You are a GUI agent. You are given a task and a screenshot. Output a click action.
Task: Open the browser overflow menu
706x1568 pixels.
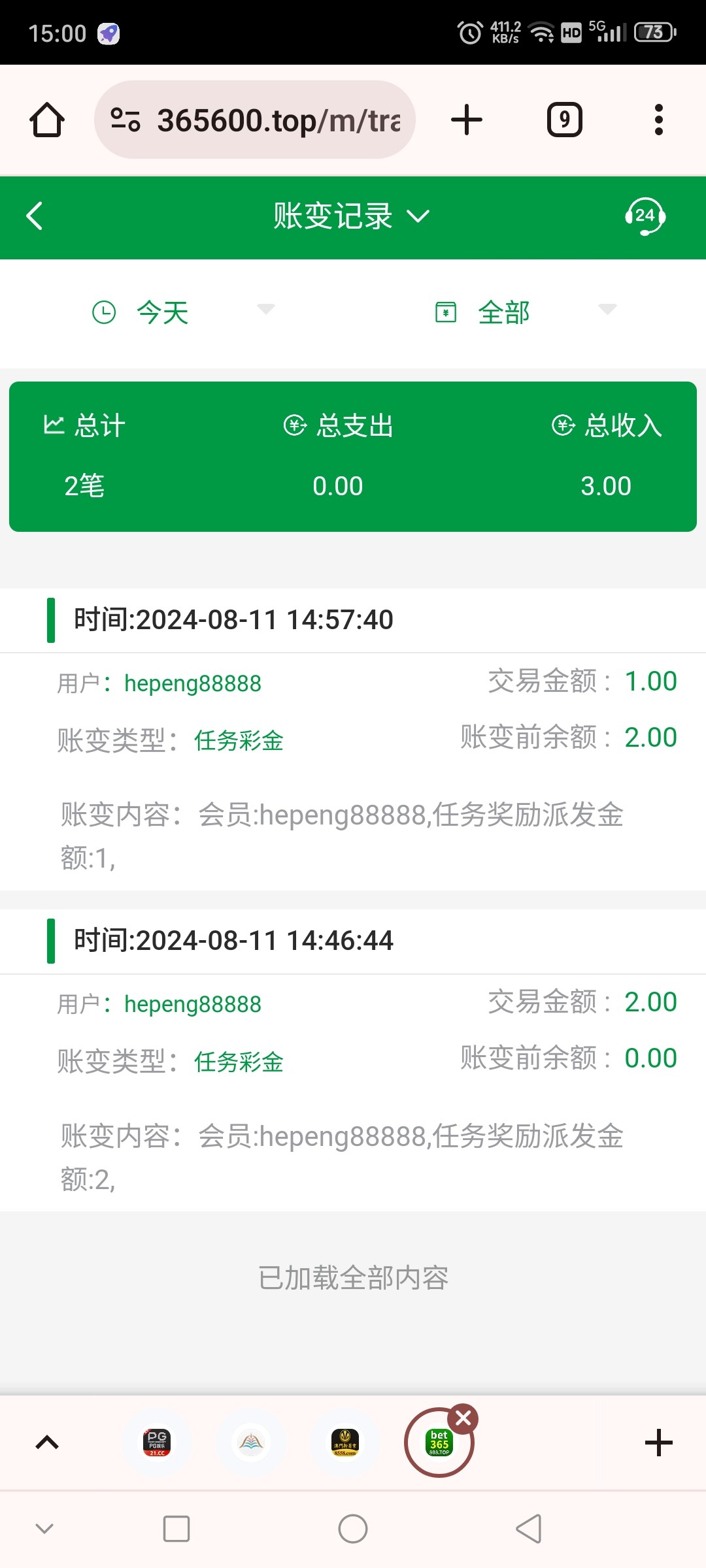659,120
